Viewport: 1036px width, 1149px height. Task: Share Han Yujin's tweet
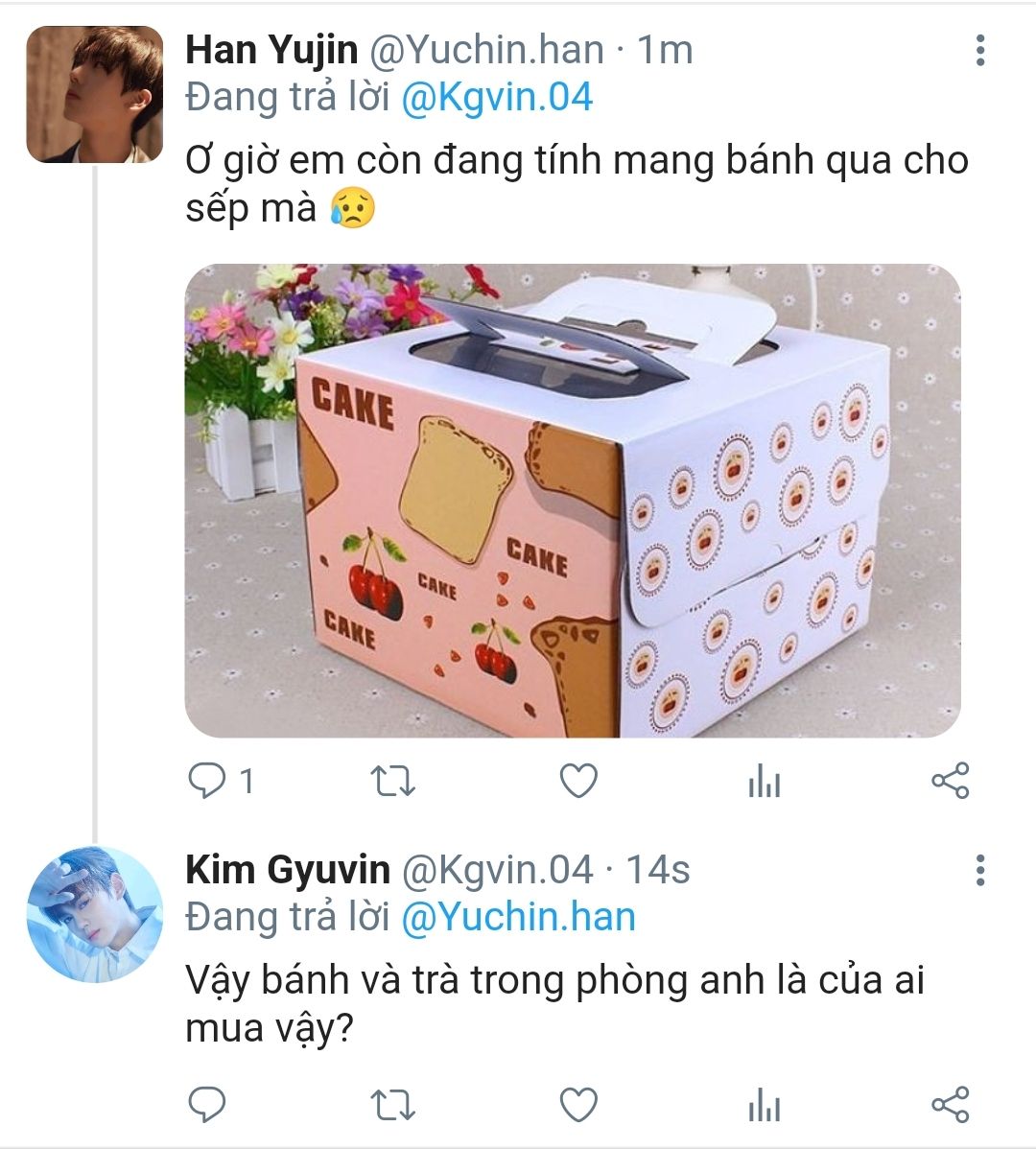click(x=950, y=782)
